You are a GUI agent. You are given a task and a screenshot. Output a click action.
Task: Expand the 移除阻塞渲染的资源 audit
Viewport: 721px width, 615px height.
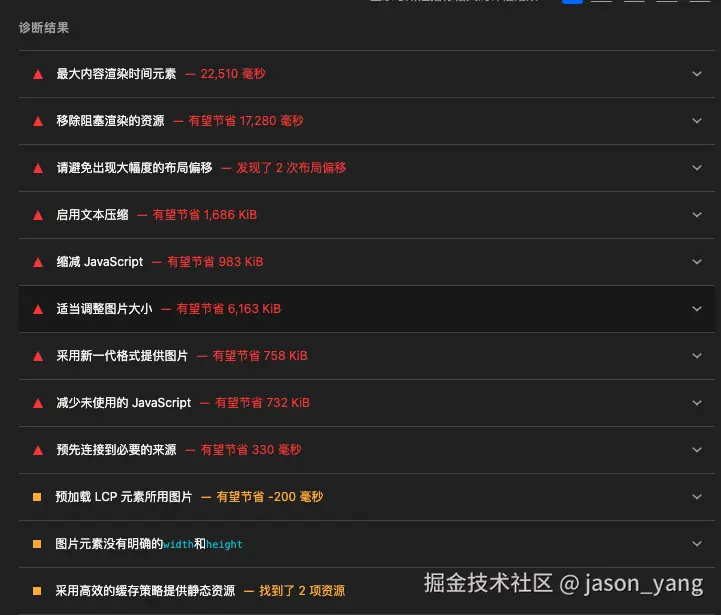point(697,121)
